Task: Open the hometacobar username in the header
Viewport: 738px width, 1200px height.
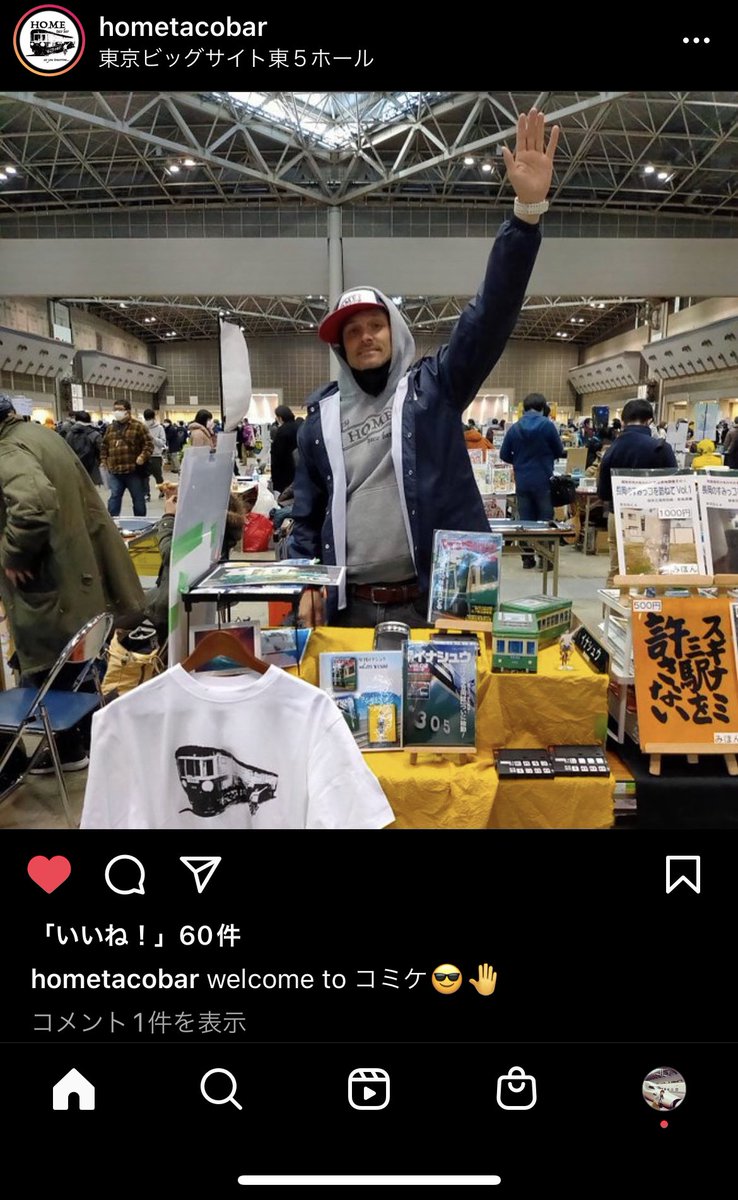Action: tap(183, 27)
